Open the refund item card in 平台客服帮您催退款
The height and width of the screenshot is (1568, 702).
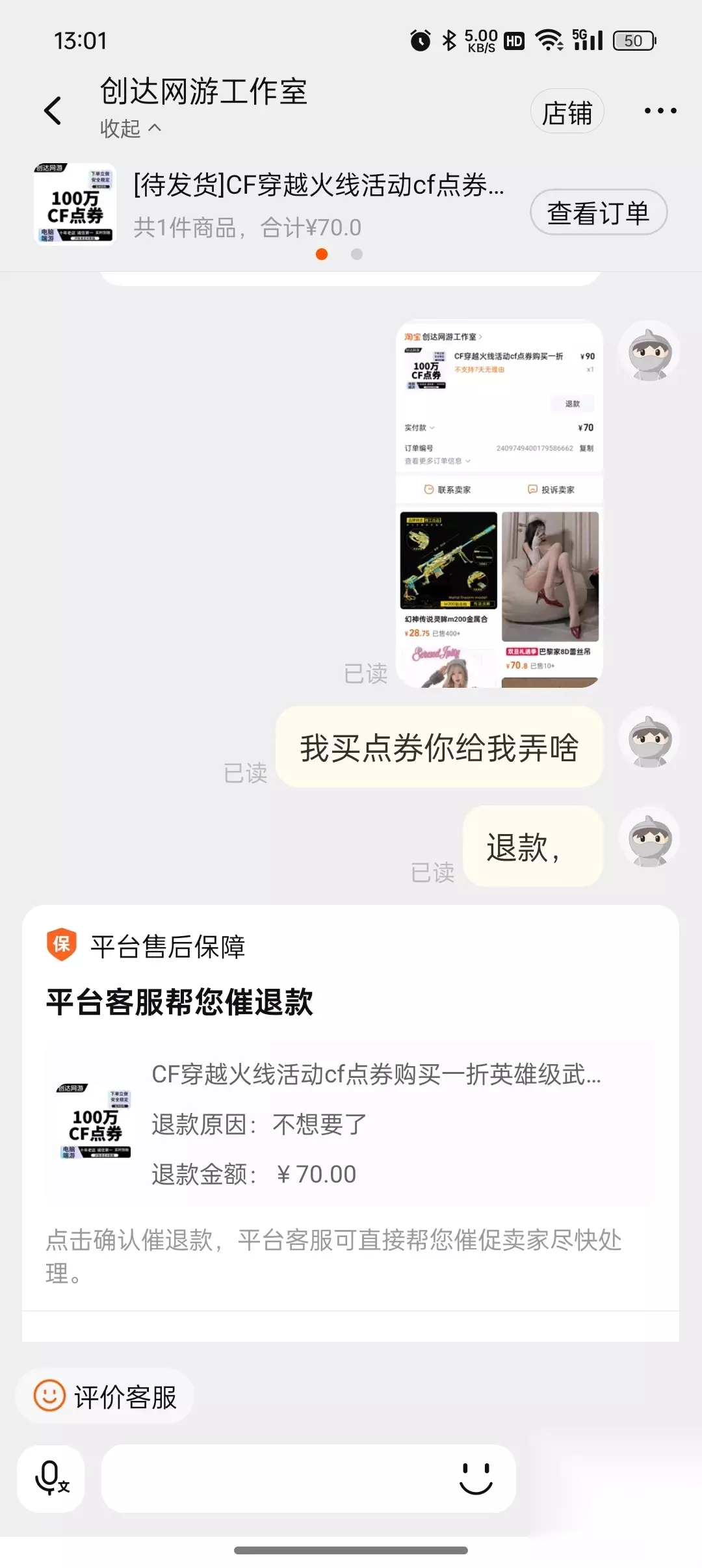pyautogui.click(x=350, y=1123)
